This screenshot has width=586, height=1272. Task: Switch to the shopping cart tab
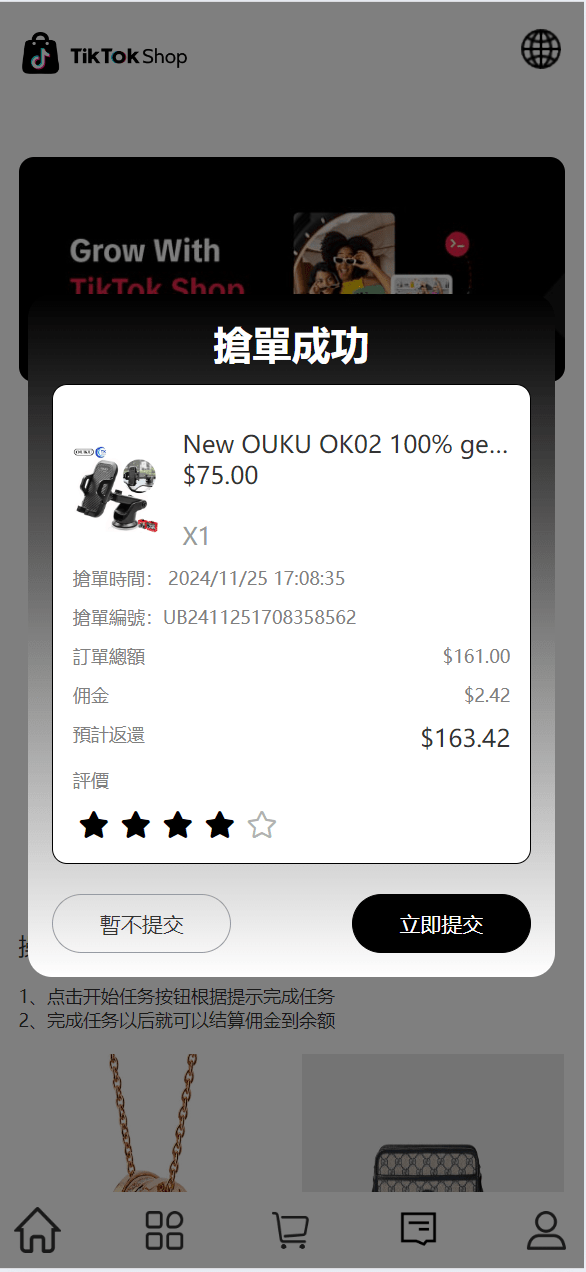(x=291, y=1230)
